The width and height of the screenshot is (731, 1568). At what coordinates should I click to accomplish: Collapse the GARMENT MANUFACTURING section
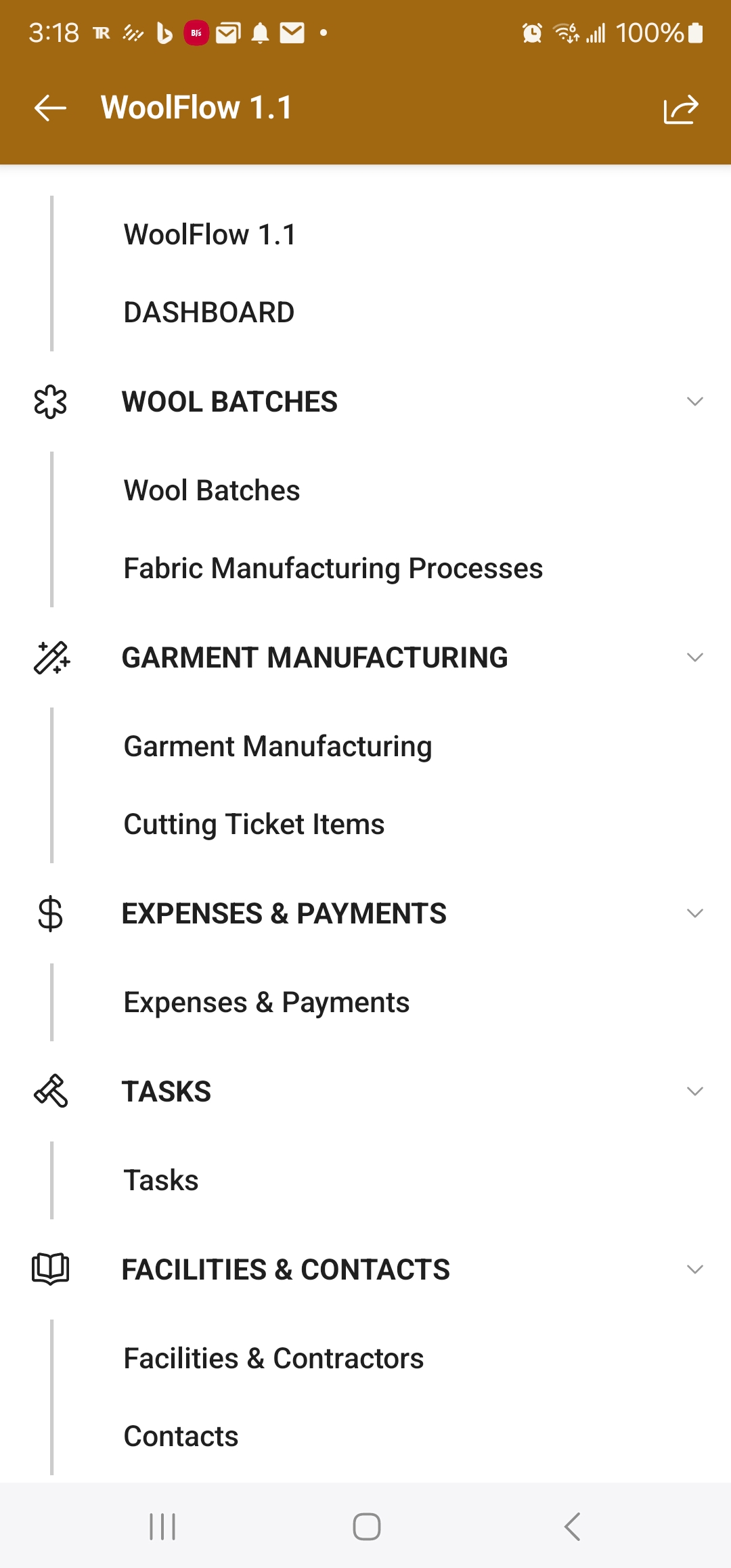point(694,657)
